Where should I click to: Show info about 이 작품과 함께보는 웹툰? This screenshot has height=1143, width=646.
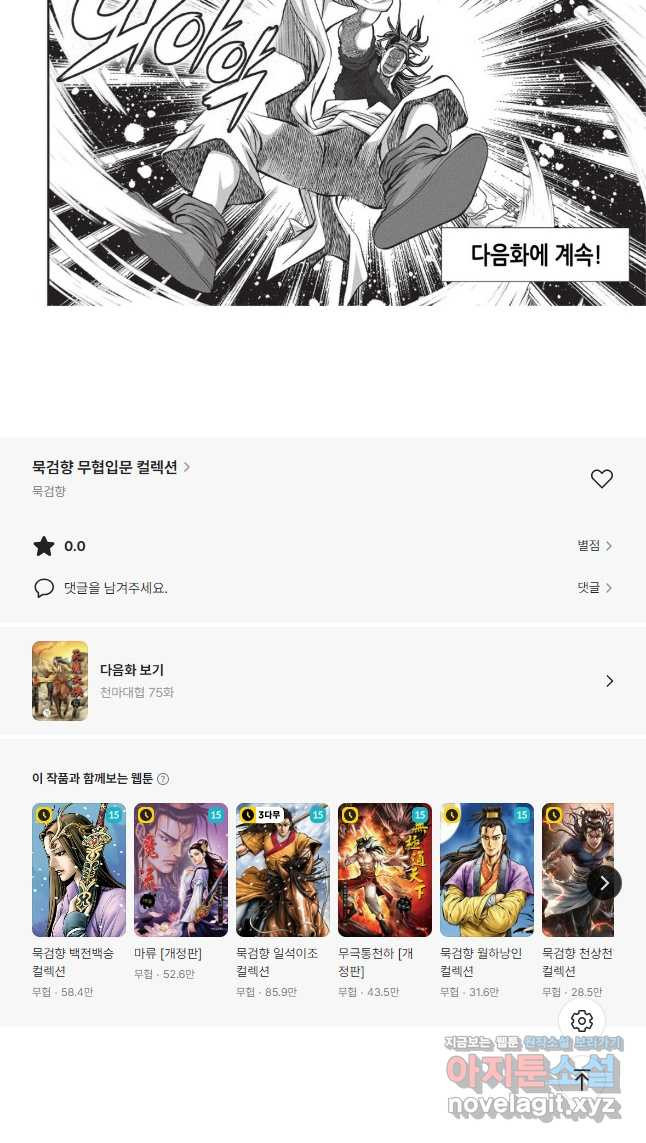[163, 779]
